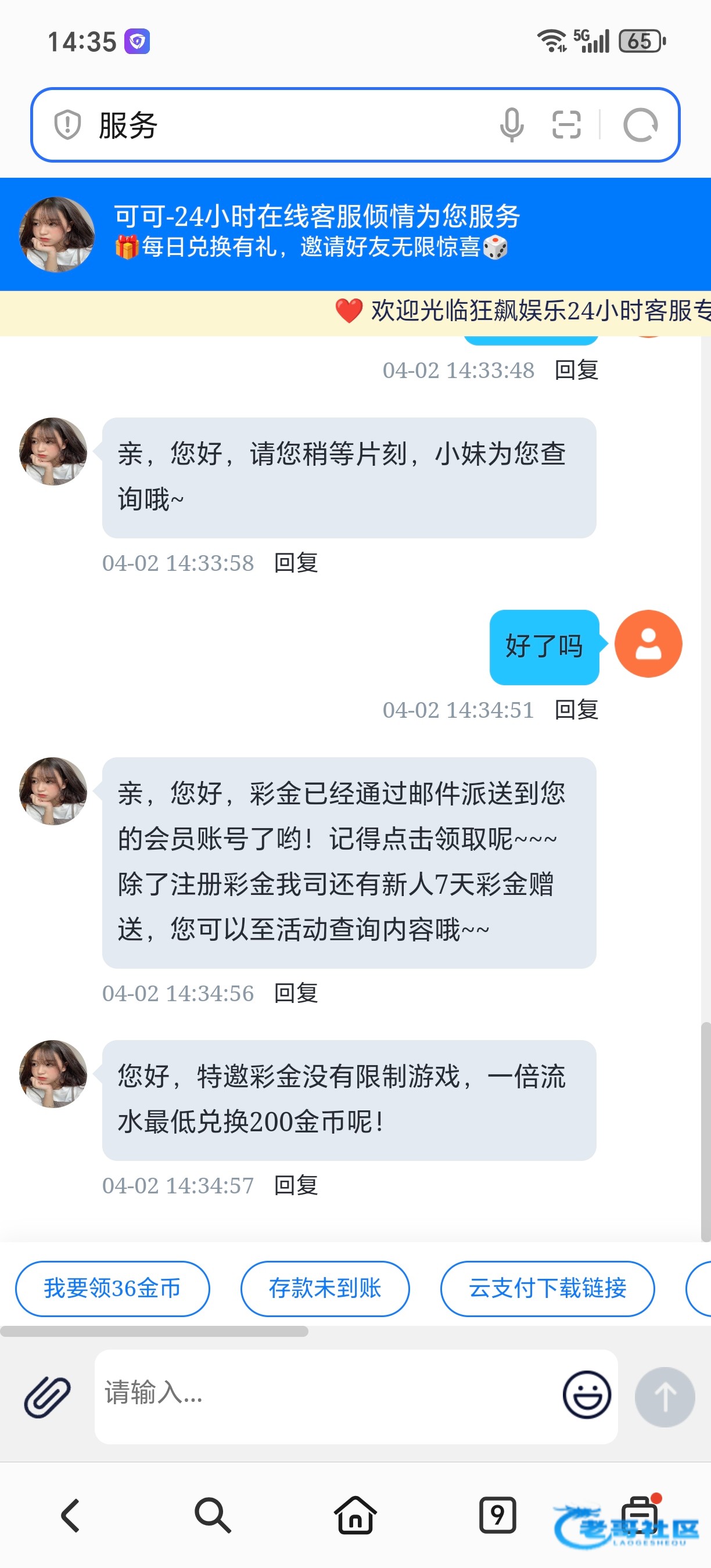Start voice input with the microphone icon
This screenshot has width=711, height=1568.
(511, 125)
